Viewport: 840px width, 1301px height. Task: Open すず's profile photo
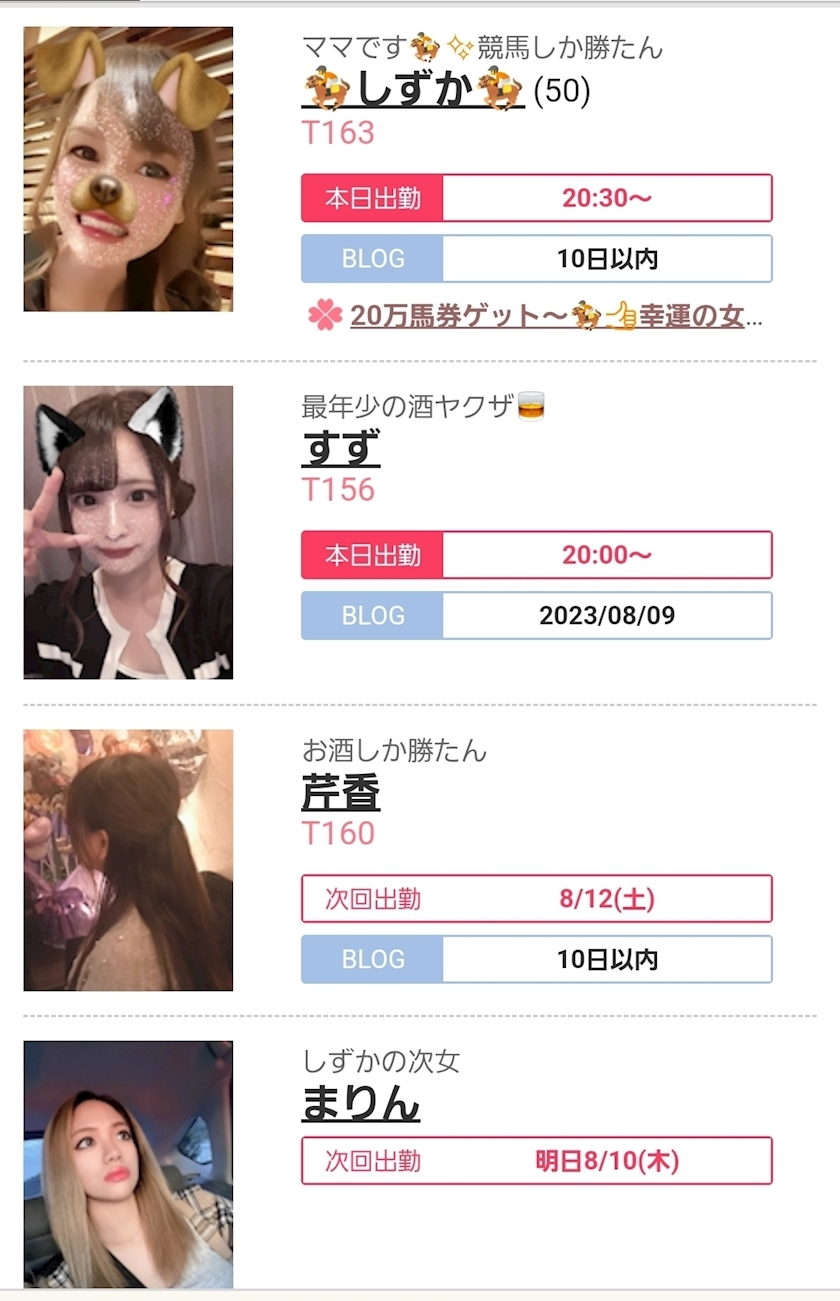[128, 532]
